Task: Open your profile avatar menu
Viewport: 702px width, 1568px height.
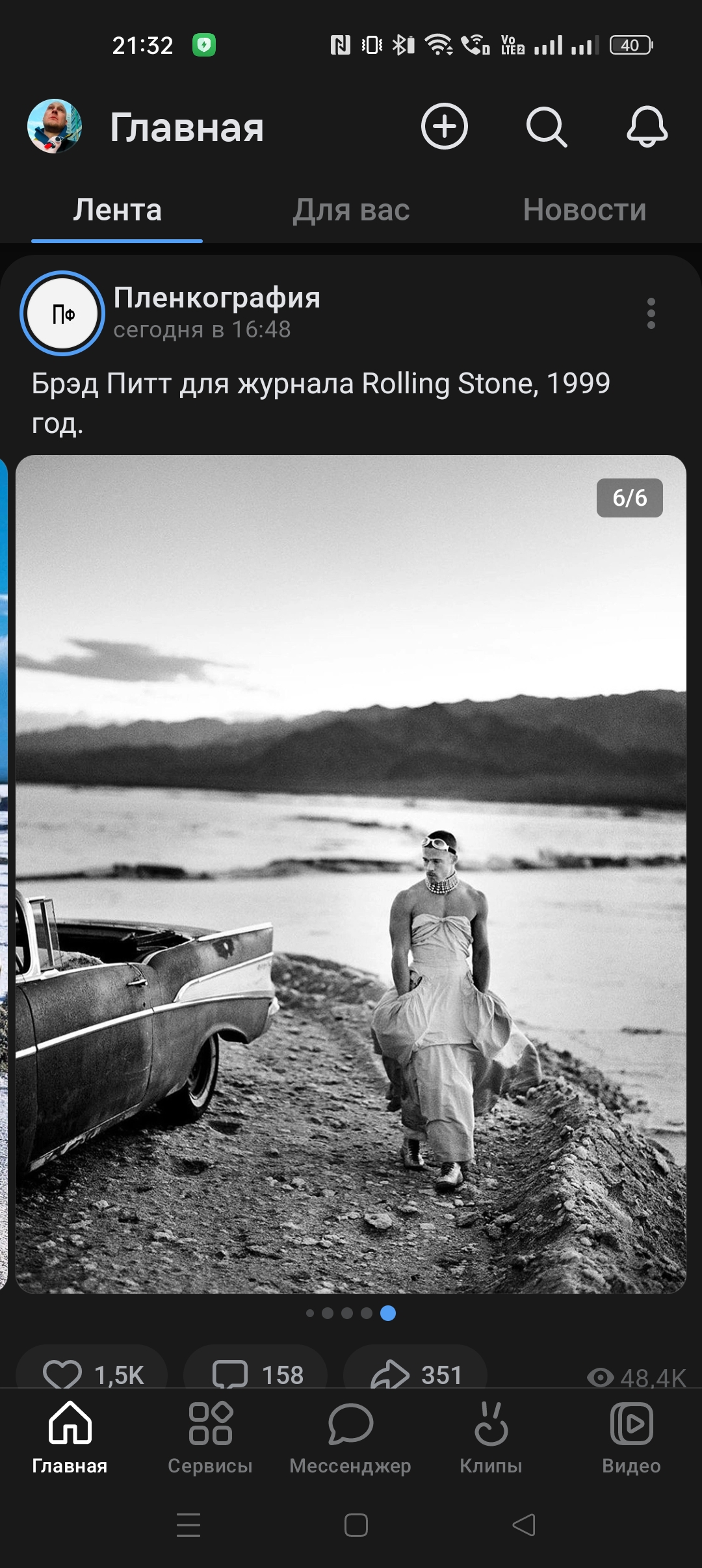Action: tap(55, 126)
